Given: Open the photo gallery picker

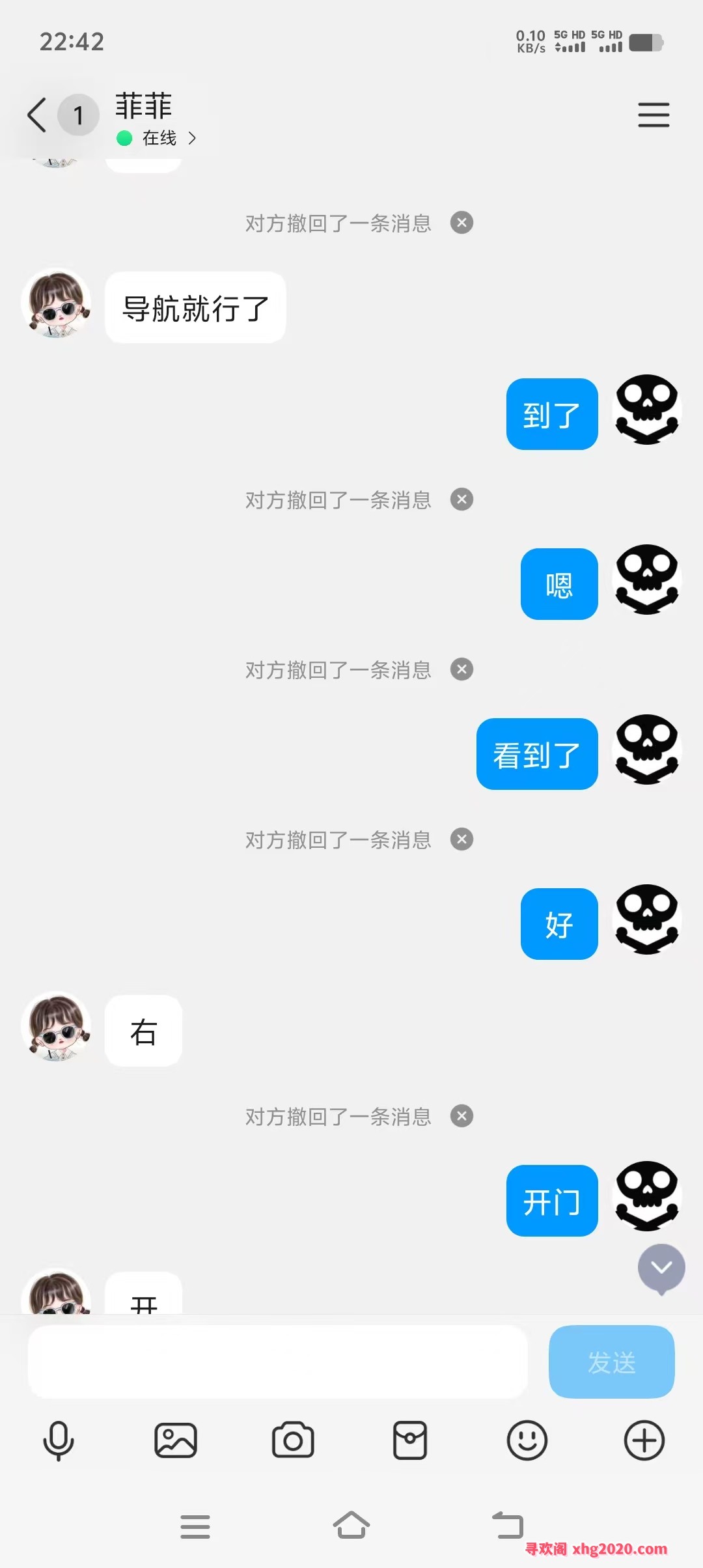Looking at the screenshot, I should click(x=176, y=1440).
